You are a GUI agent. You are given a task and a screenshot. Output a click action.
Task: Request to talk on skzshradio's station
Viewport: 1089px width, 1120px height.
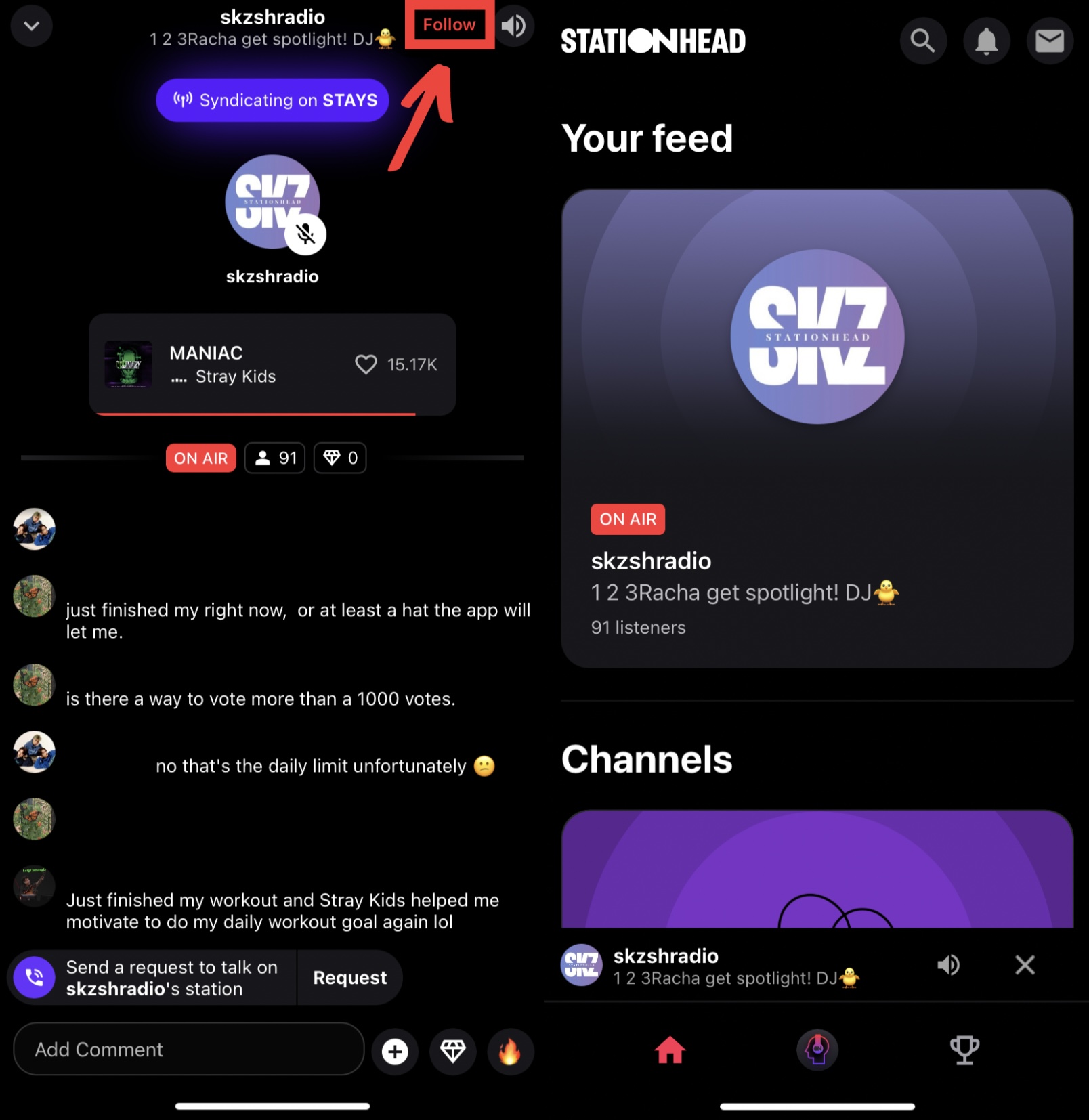point(349,977)
